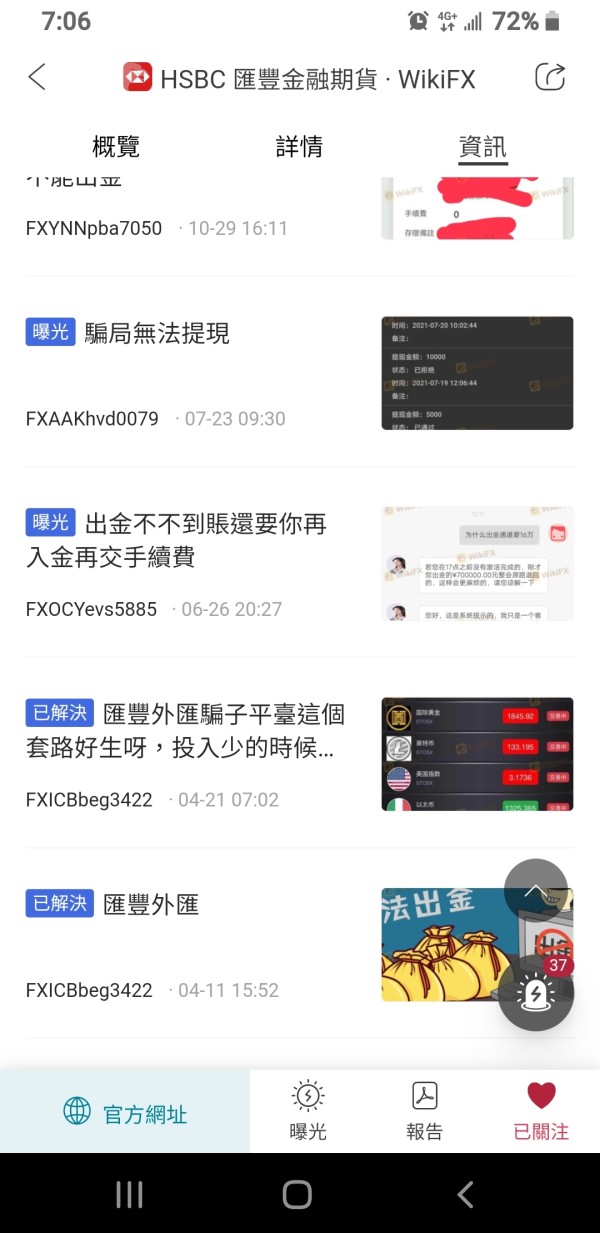600x1233 pixels.
Task: Tap the 曝光 exposure button in bottom bar
Action: [x=308, y=1111]
